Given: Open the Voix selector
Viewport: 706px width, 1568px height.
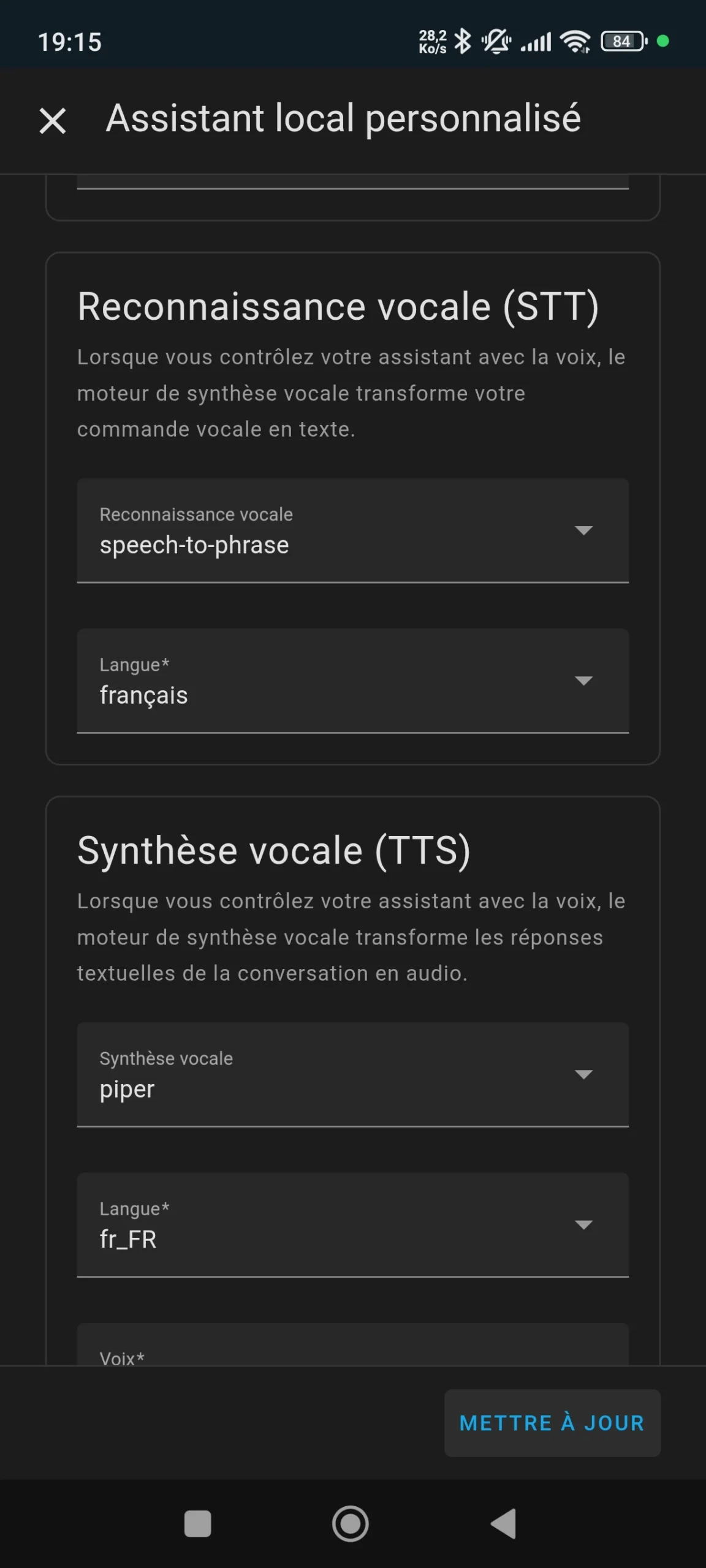Looking at the screenshot, I should [353, 1344].
